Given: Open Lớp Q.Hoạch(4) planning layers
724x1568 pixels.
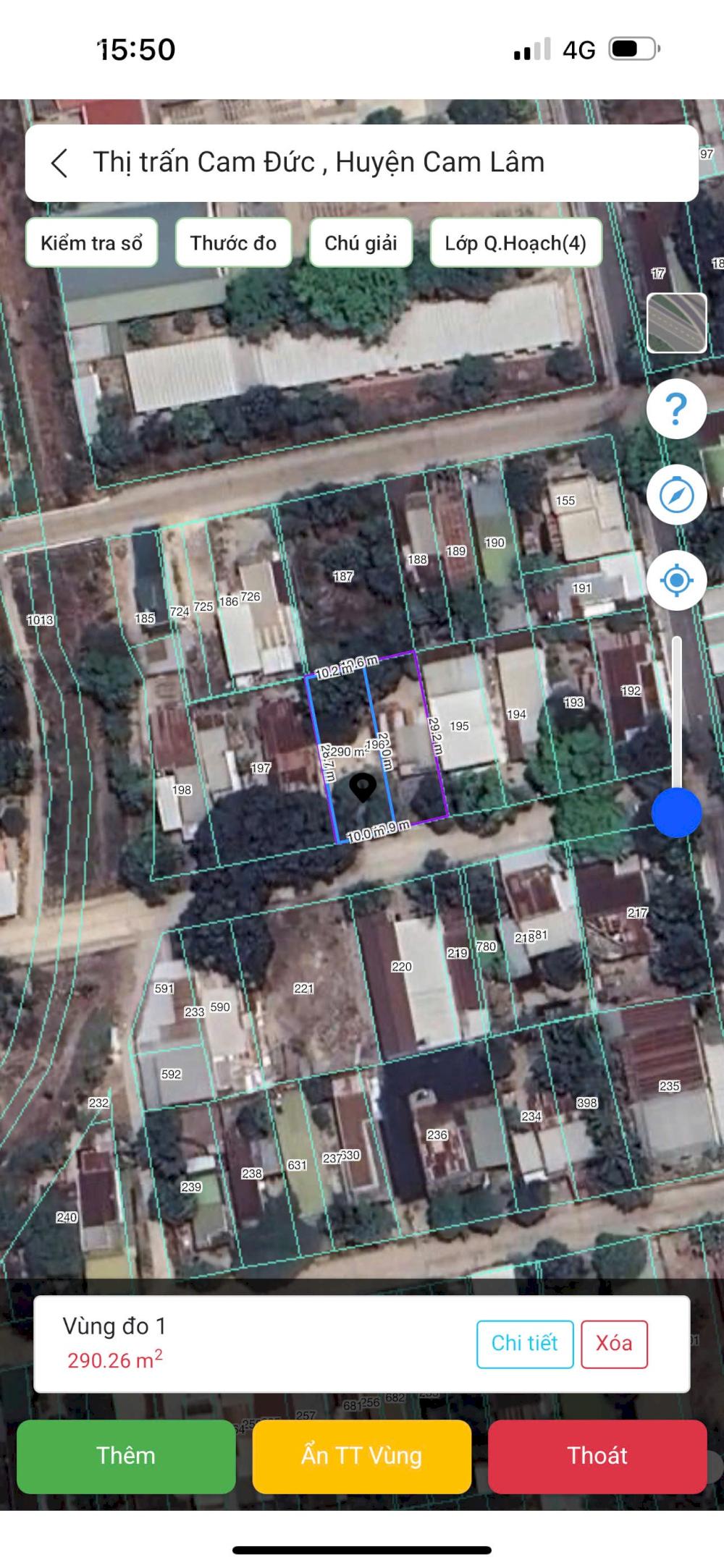Looking at the screenshot, I should [515, 243].
